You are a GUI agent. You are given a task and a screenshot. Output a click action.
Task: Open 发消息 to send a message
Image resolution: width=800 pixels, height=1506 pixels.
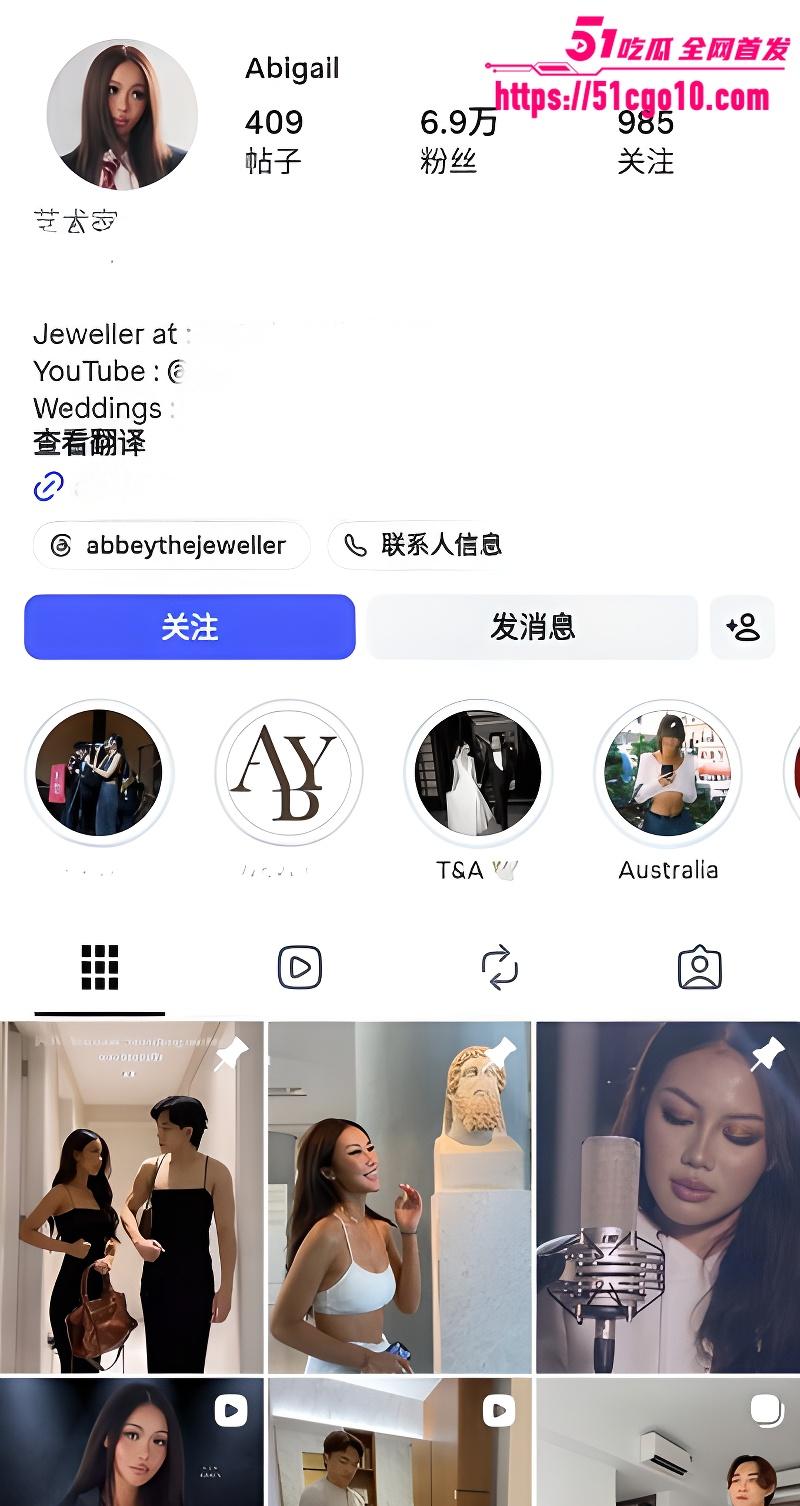532,627
